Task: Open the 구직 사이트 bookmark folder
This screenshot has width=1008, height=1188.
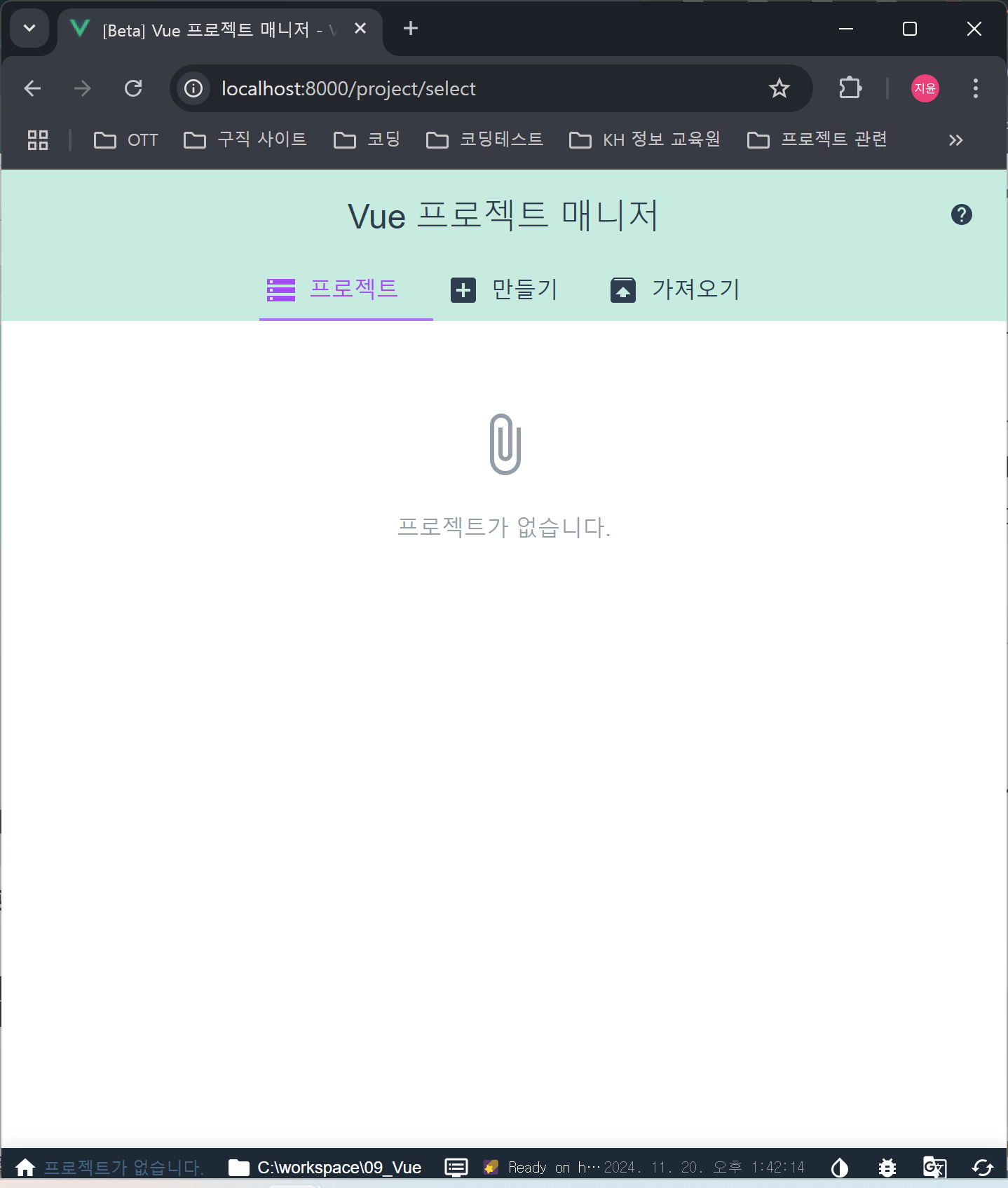Action: coord(245,140)
